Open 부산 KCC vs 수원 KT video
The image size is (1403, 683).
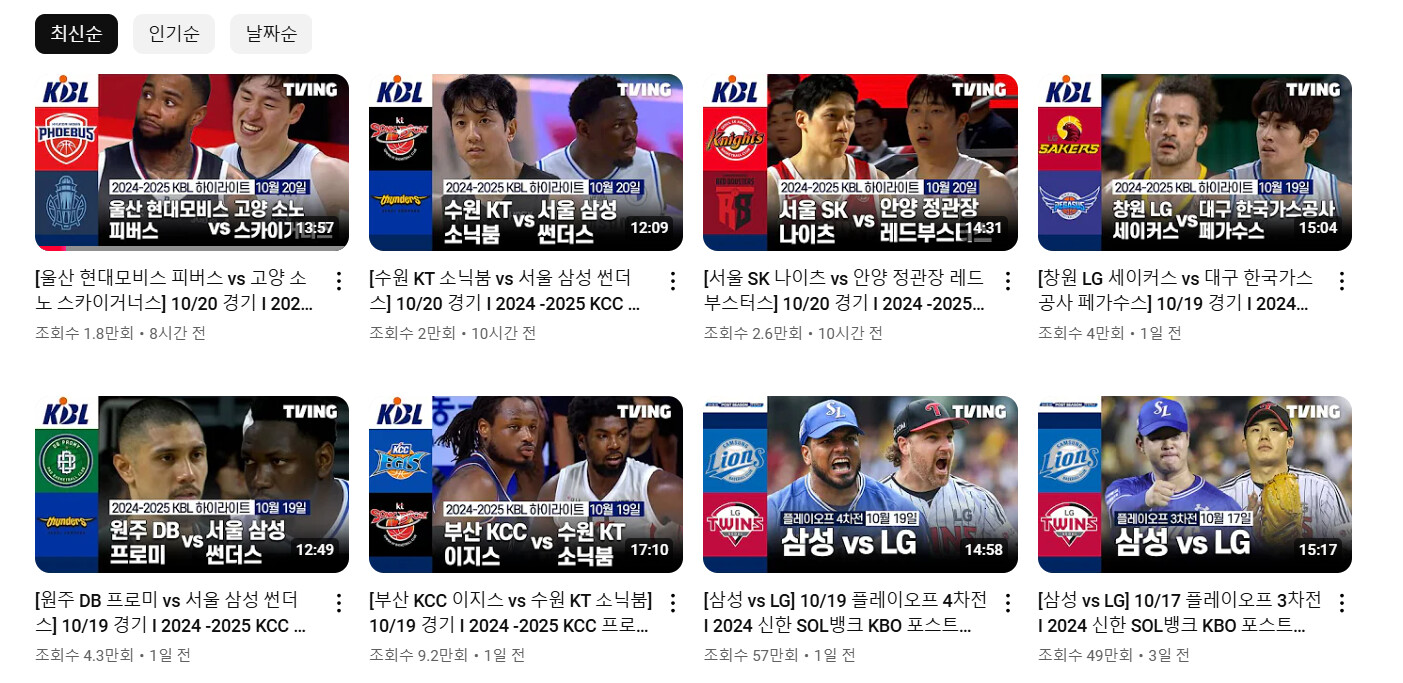(526, 484)
